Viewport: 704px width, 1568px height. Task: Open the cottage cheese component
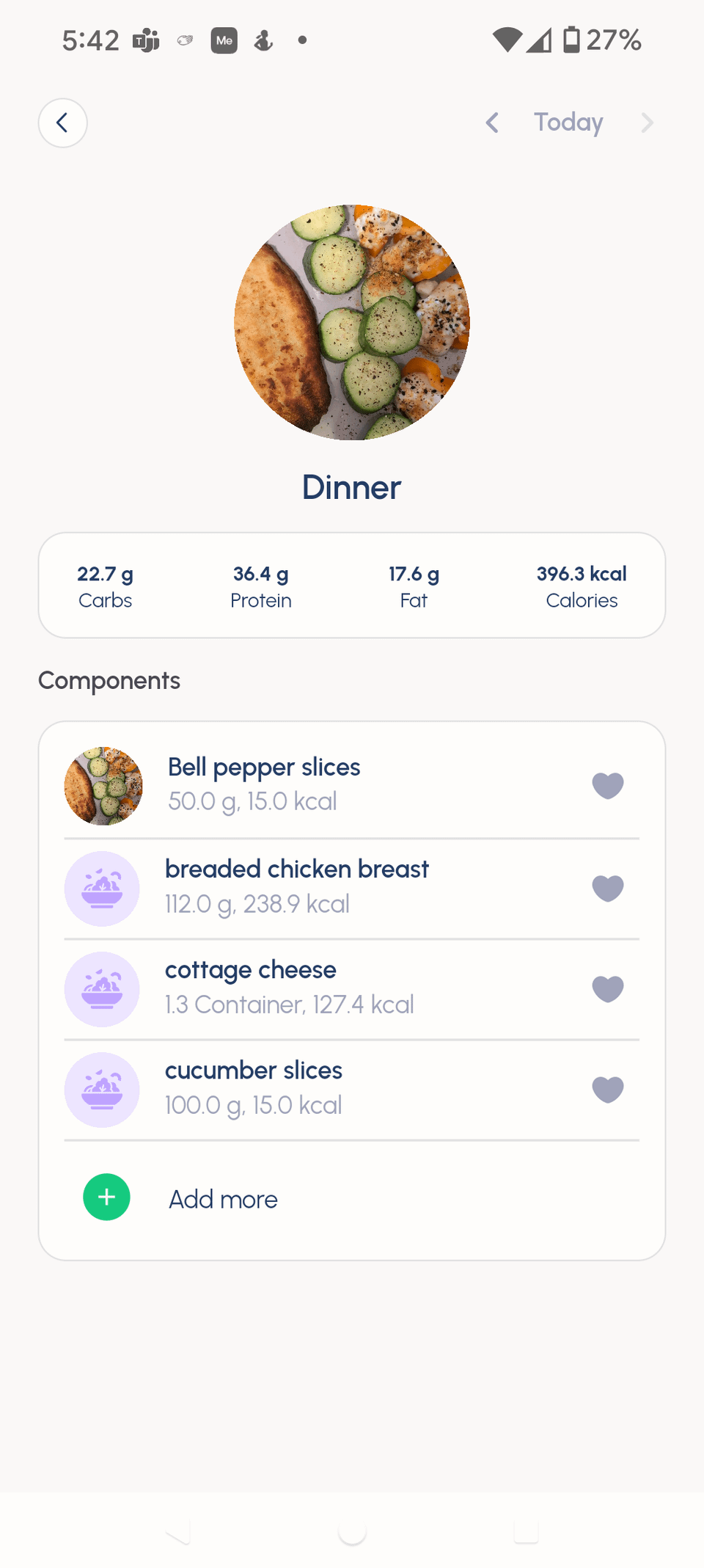pyautogui.click(x=352, y=988)
